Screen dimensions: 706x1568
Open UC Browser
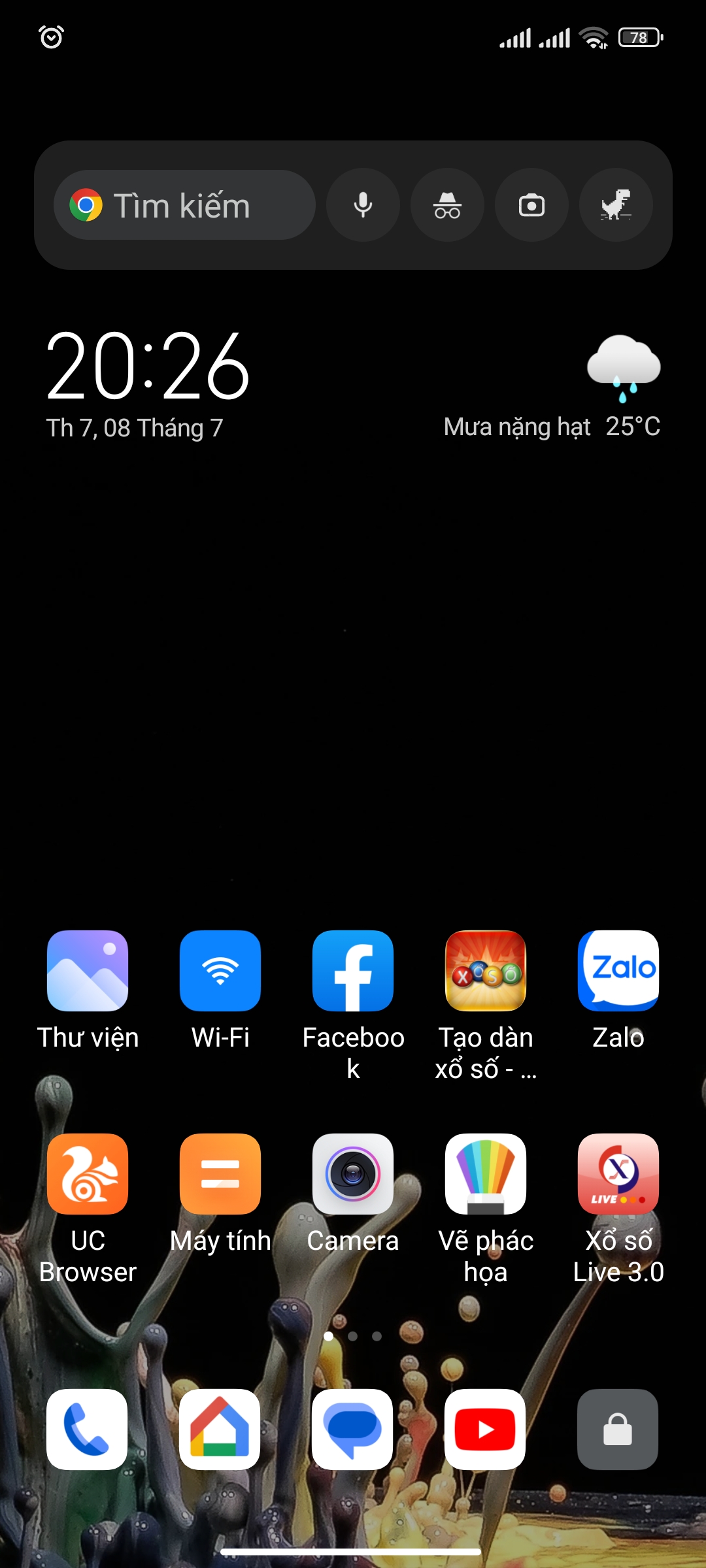[88, 1174]
